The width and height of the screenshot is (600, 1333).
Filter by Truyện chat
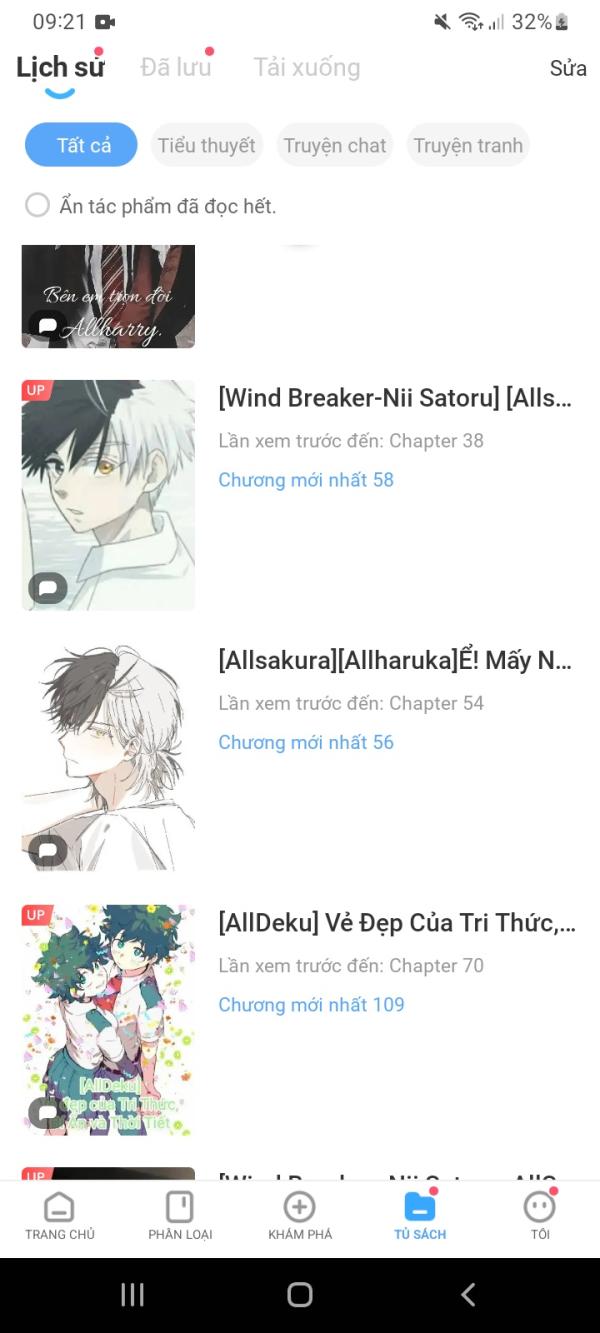334,145
